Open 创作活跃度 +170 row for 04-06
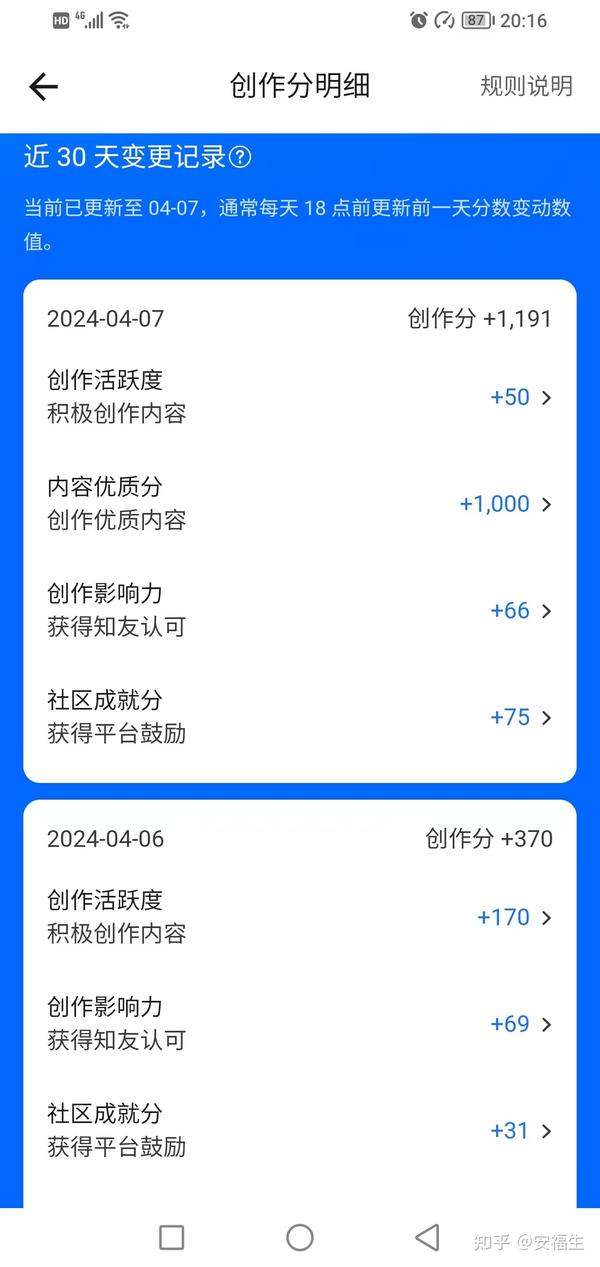Viewport: 600px width, 1267px height. pyautogui.click(x=300, y=917)
